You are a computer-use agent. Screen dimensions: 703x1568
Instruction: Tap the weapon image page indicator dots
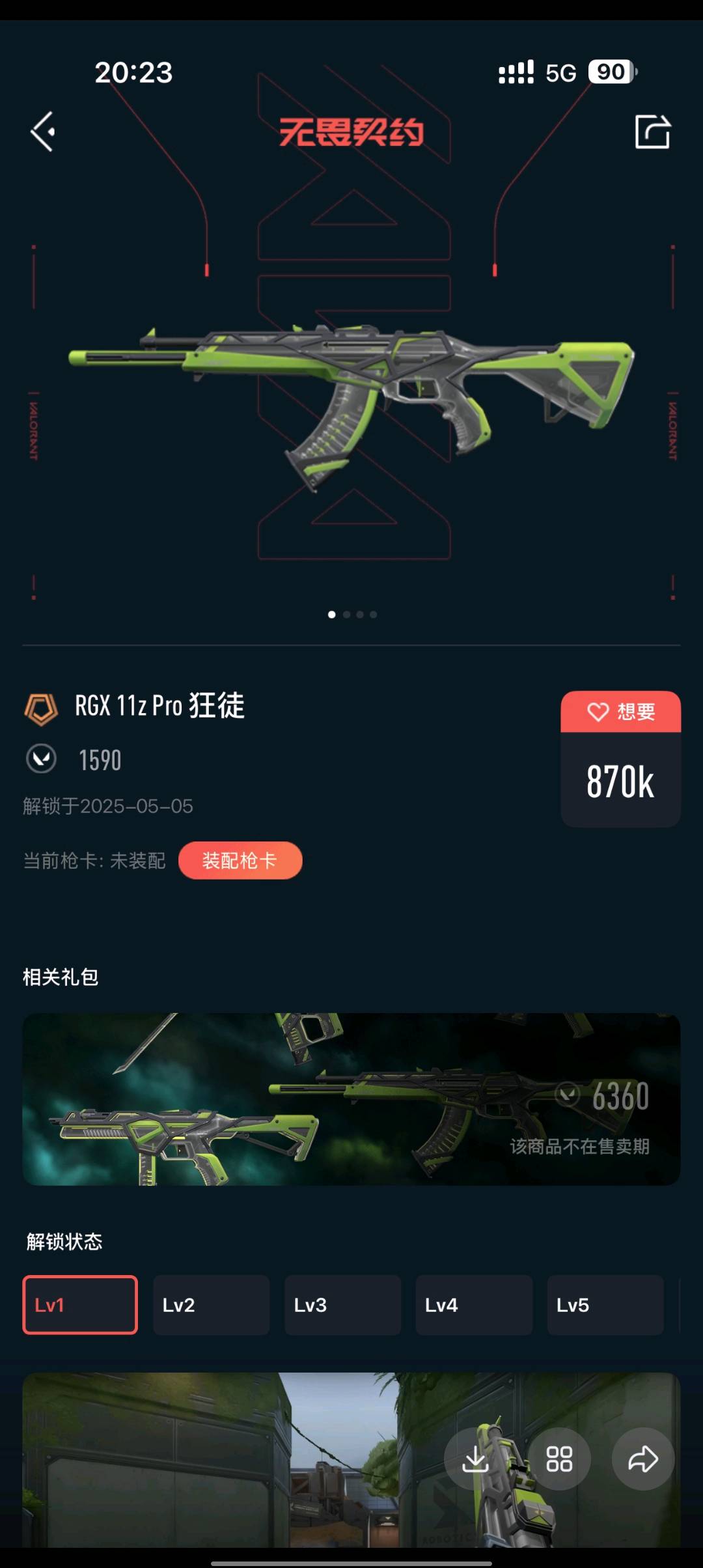click(x=352, y=614)
